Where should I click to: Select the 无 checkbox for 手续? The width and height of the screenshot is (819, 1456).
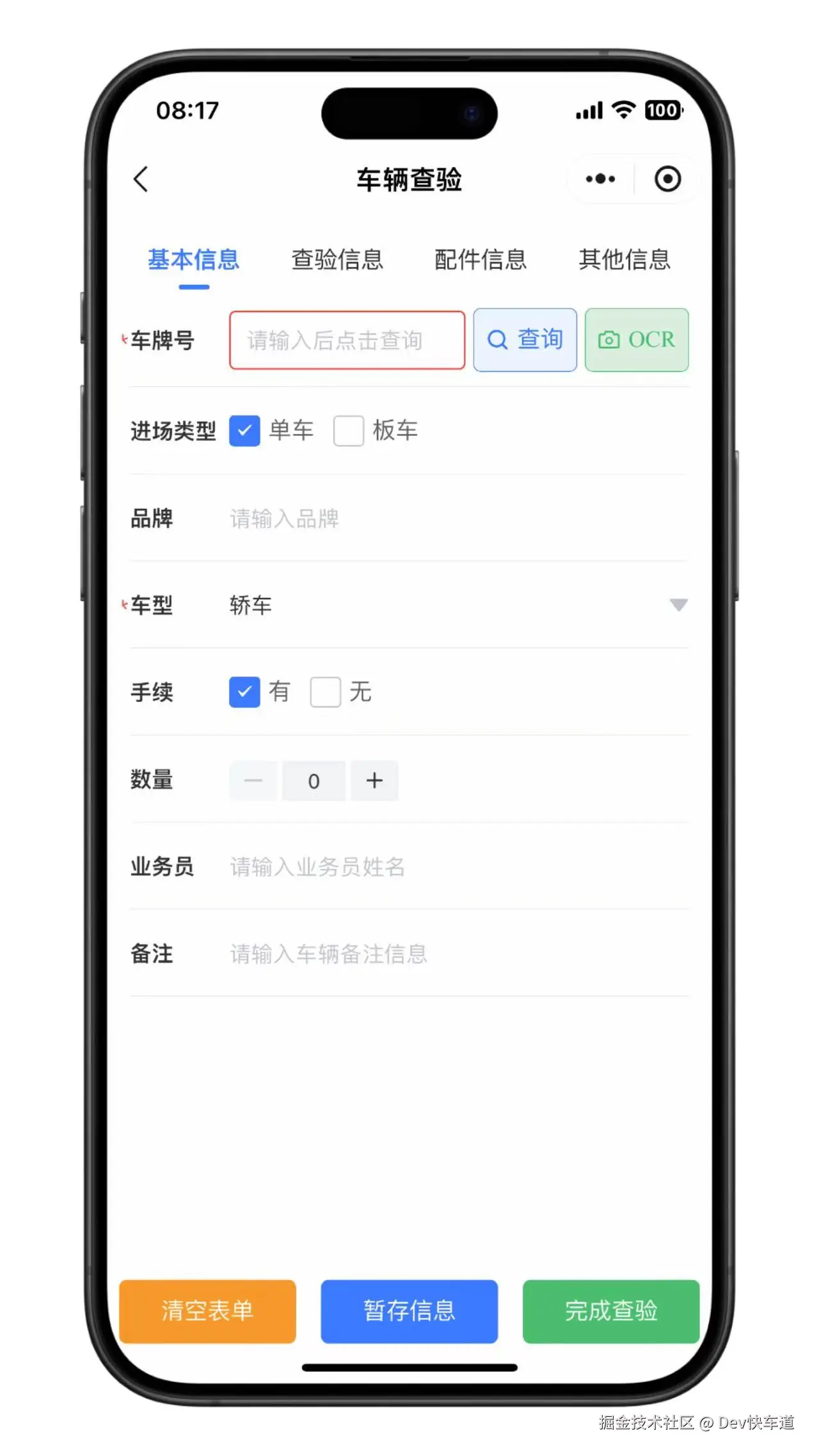[x=325, y=692]
